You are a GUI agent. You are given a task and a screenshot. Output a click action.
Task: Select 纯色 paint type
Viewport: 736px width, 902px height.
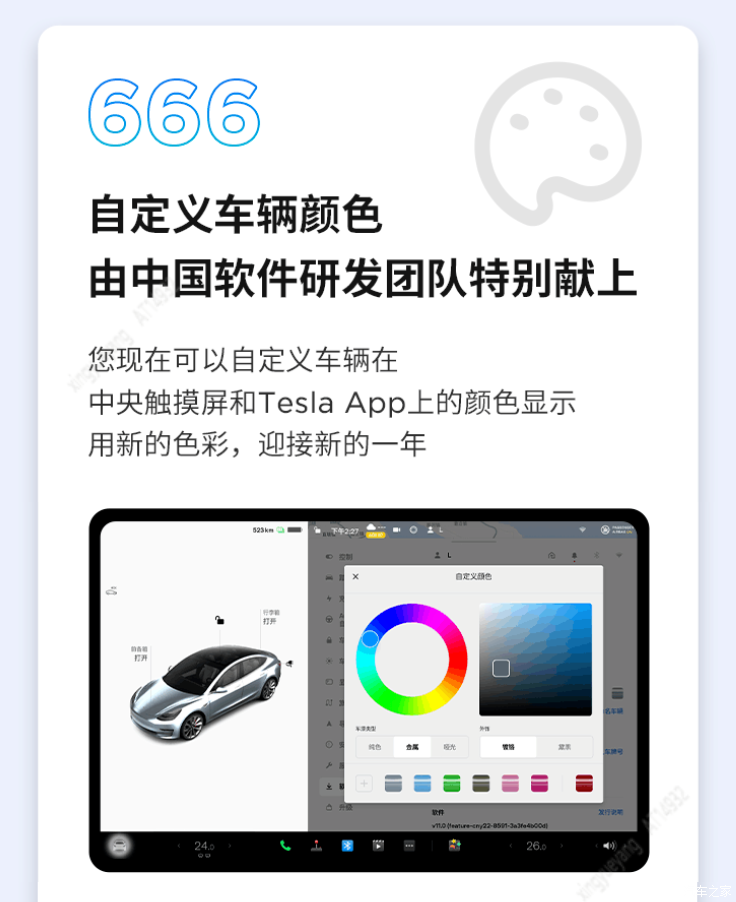tap(372, 747)
